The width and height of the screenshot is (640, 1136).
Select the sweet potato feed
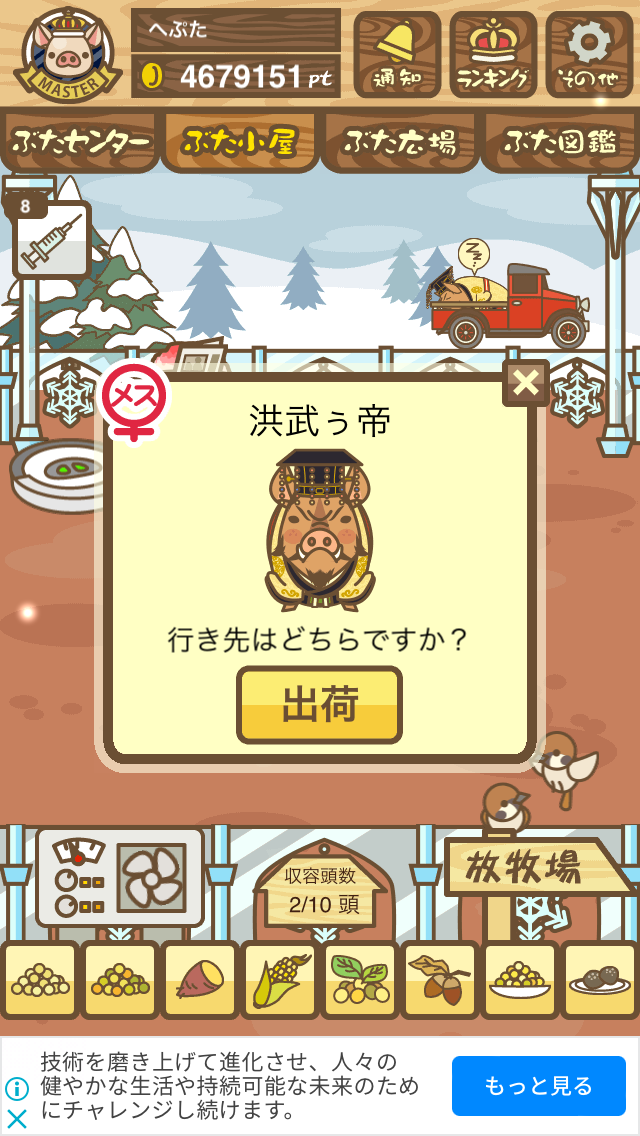pyautogui.click(x=200, y=980)
